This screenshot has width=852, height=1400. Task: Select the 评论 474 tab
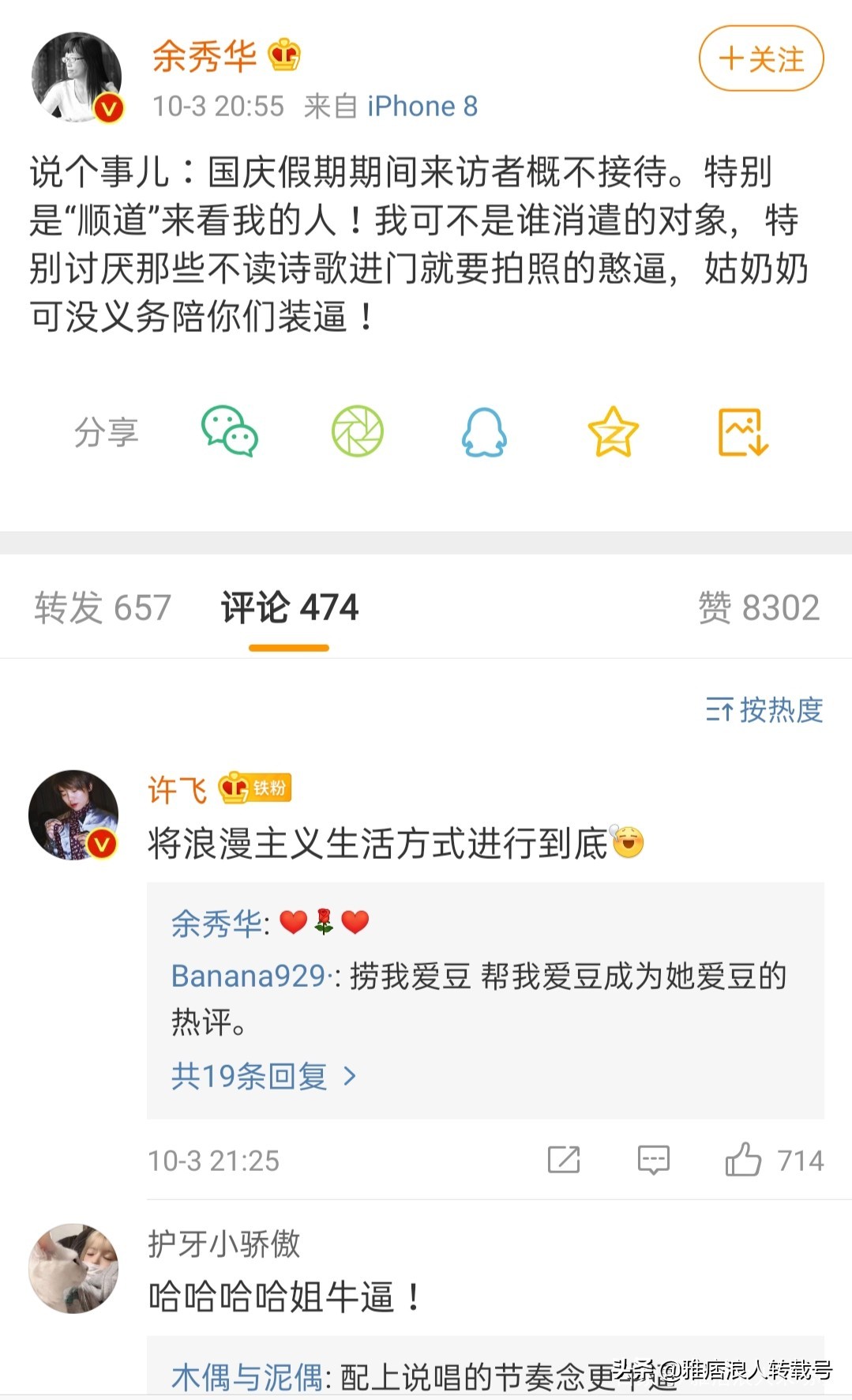point(289,608)
